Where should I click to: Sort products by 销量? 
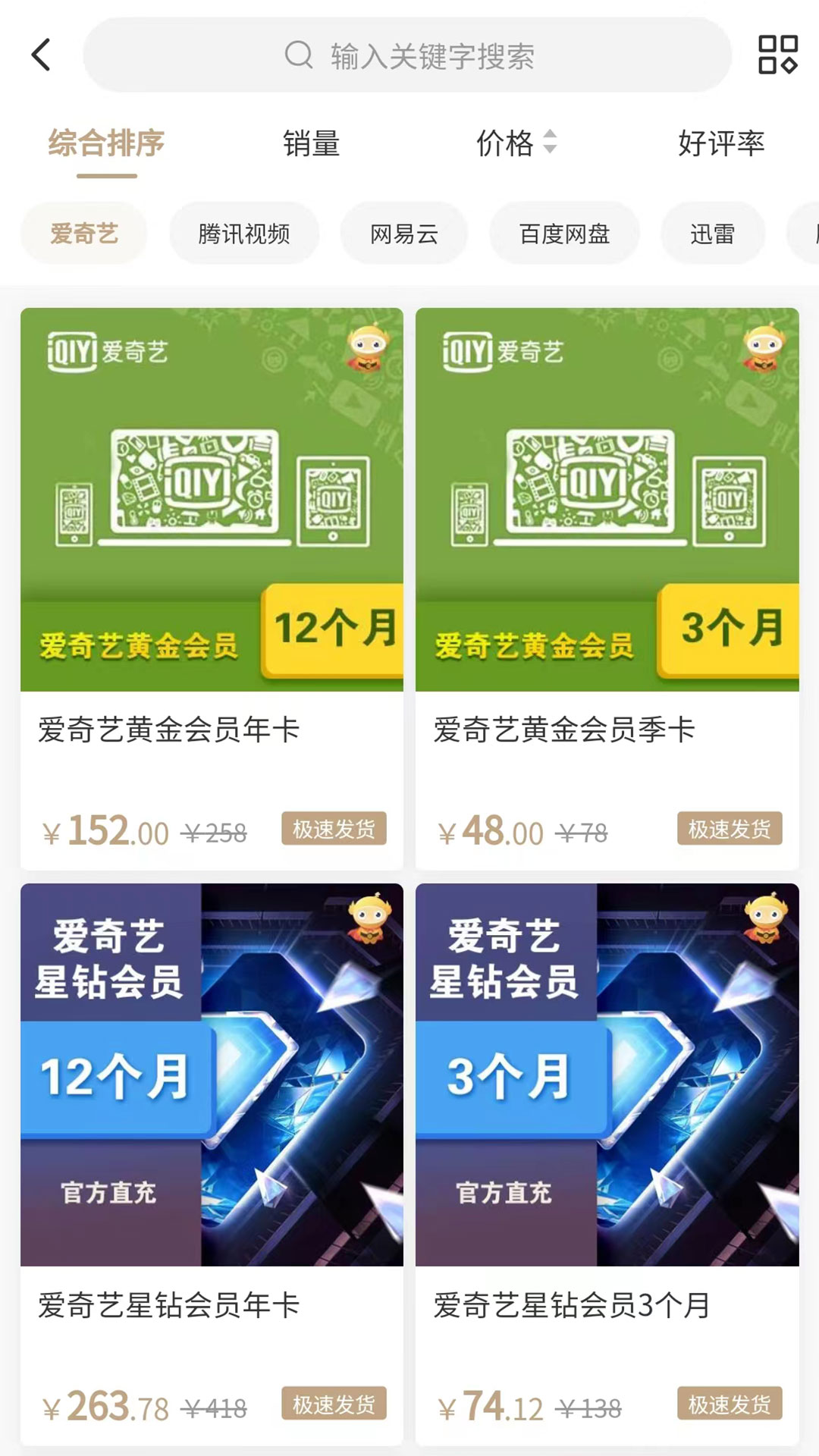311,143
